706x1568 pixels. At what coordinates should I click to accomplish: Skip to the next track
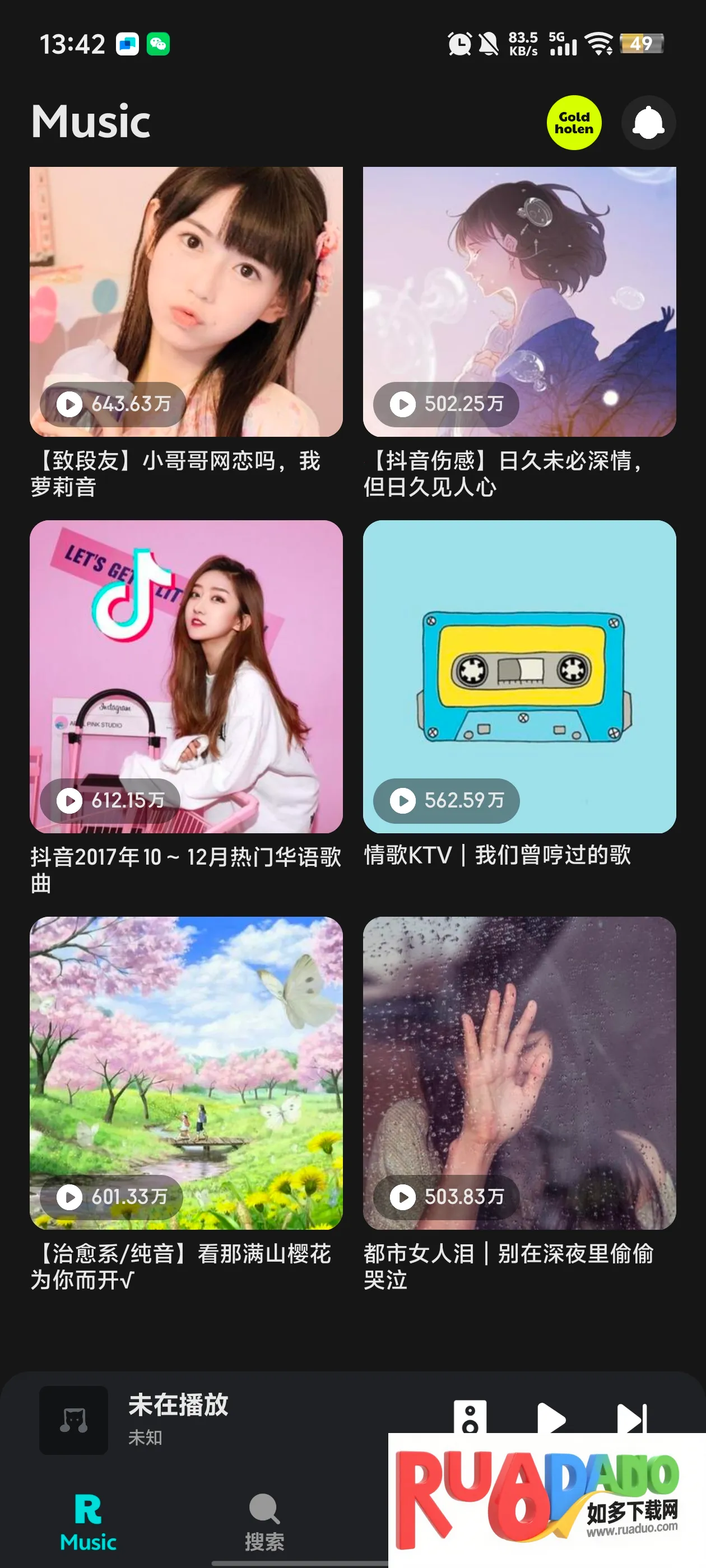point(631,1418)
